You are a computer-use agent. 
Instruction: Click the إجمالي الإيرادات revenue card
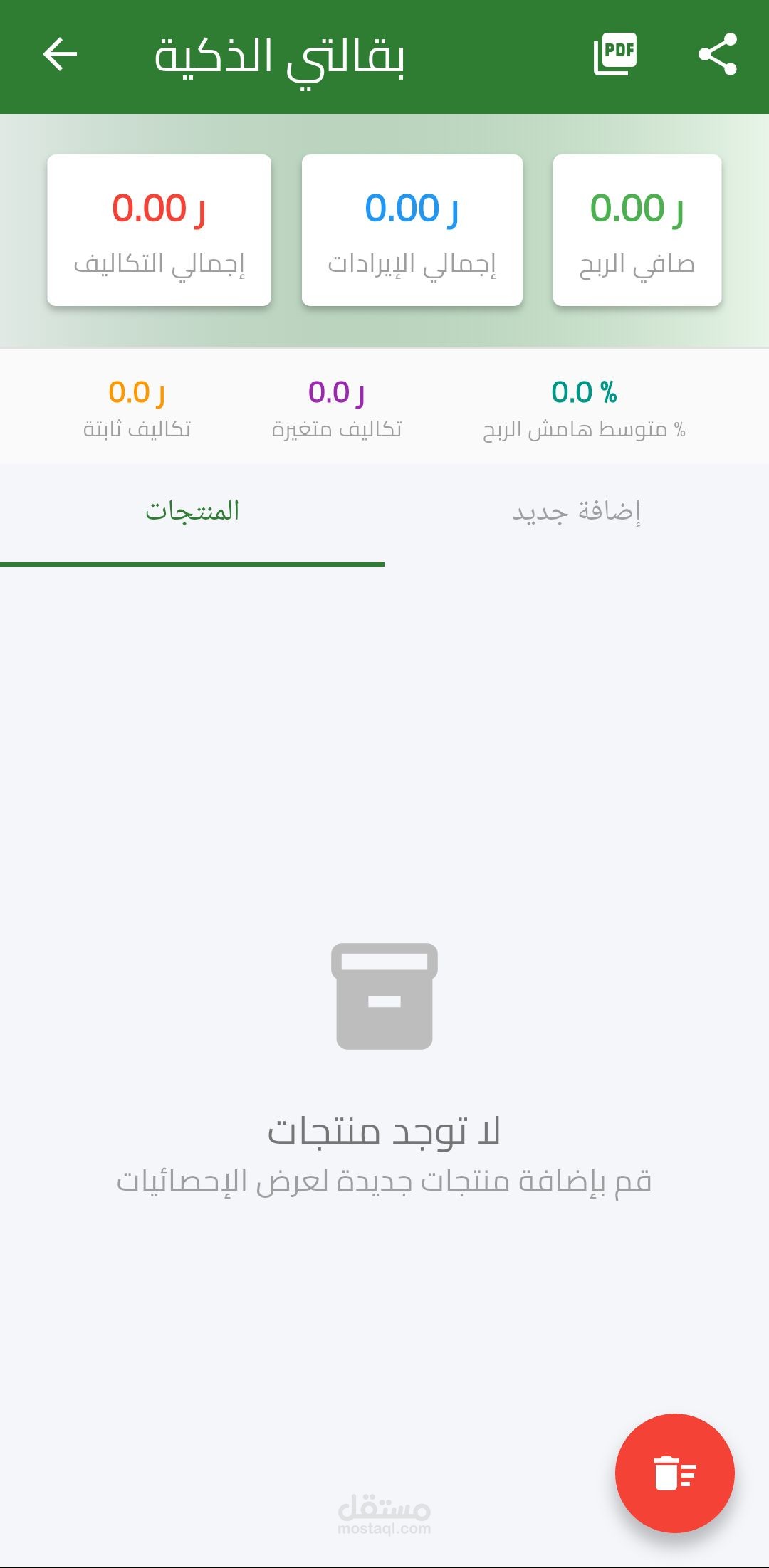(x=412, y=229)
